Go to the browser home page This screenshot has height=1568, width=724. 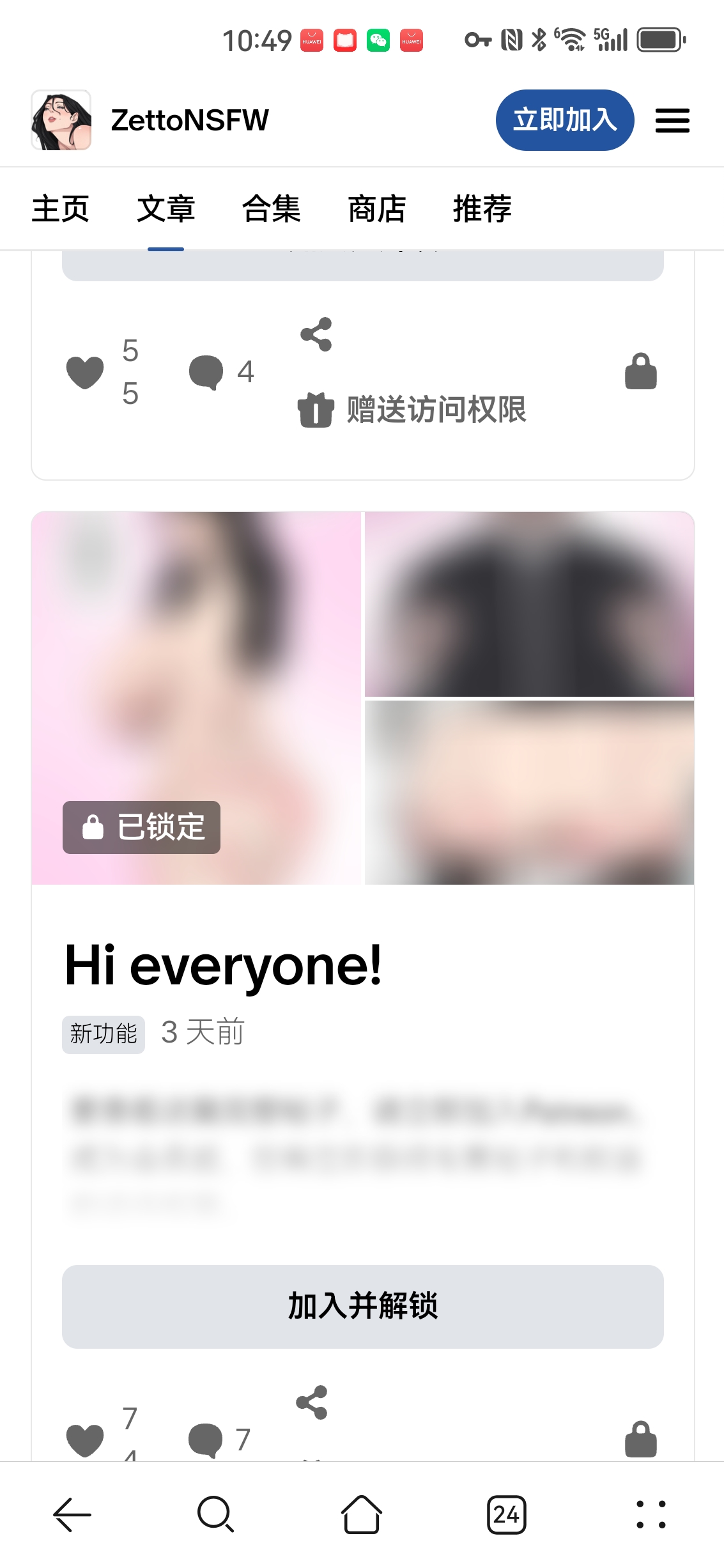tap(362, 1514)
